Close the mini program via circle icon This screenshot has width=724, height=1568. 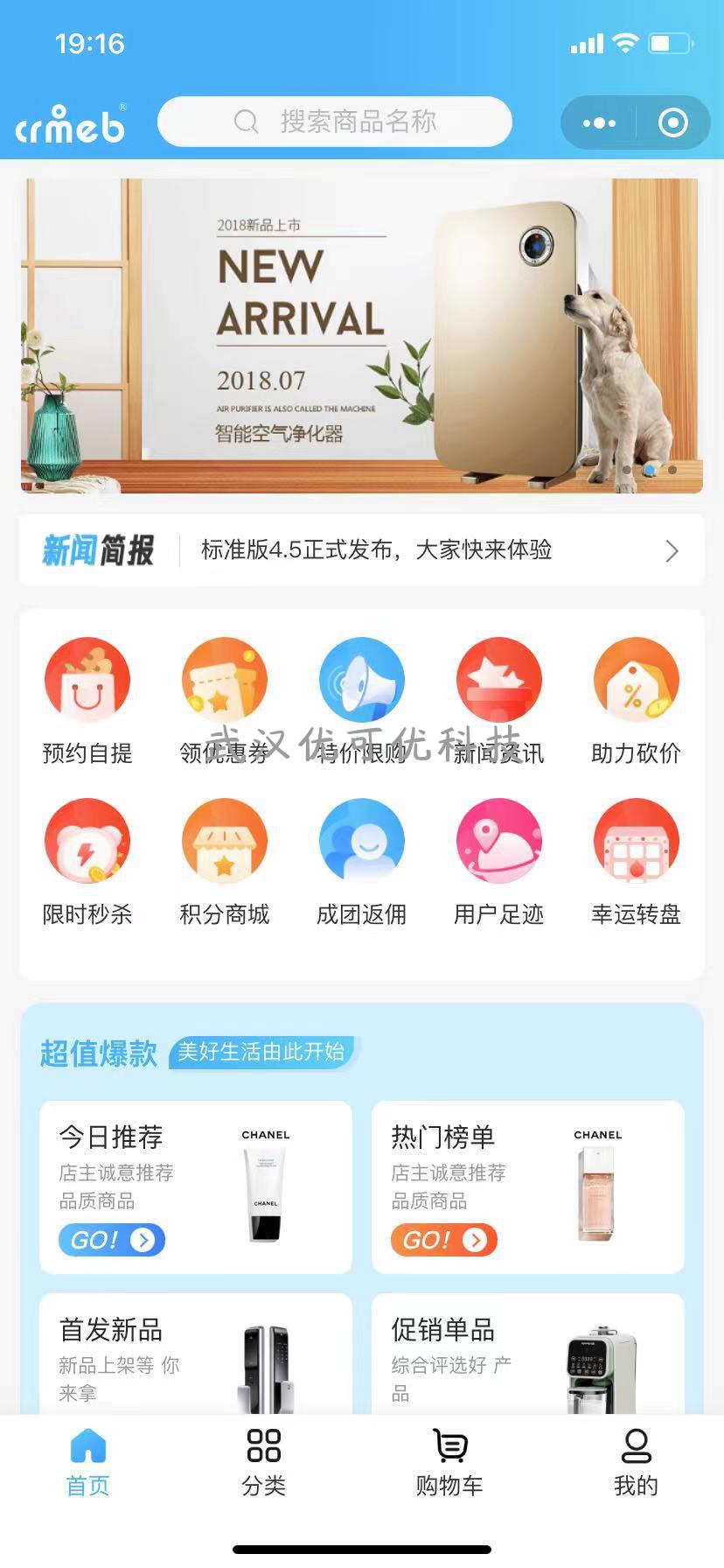(x=672, y=123)
